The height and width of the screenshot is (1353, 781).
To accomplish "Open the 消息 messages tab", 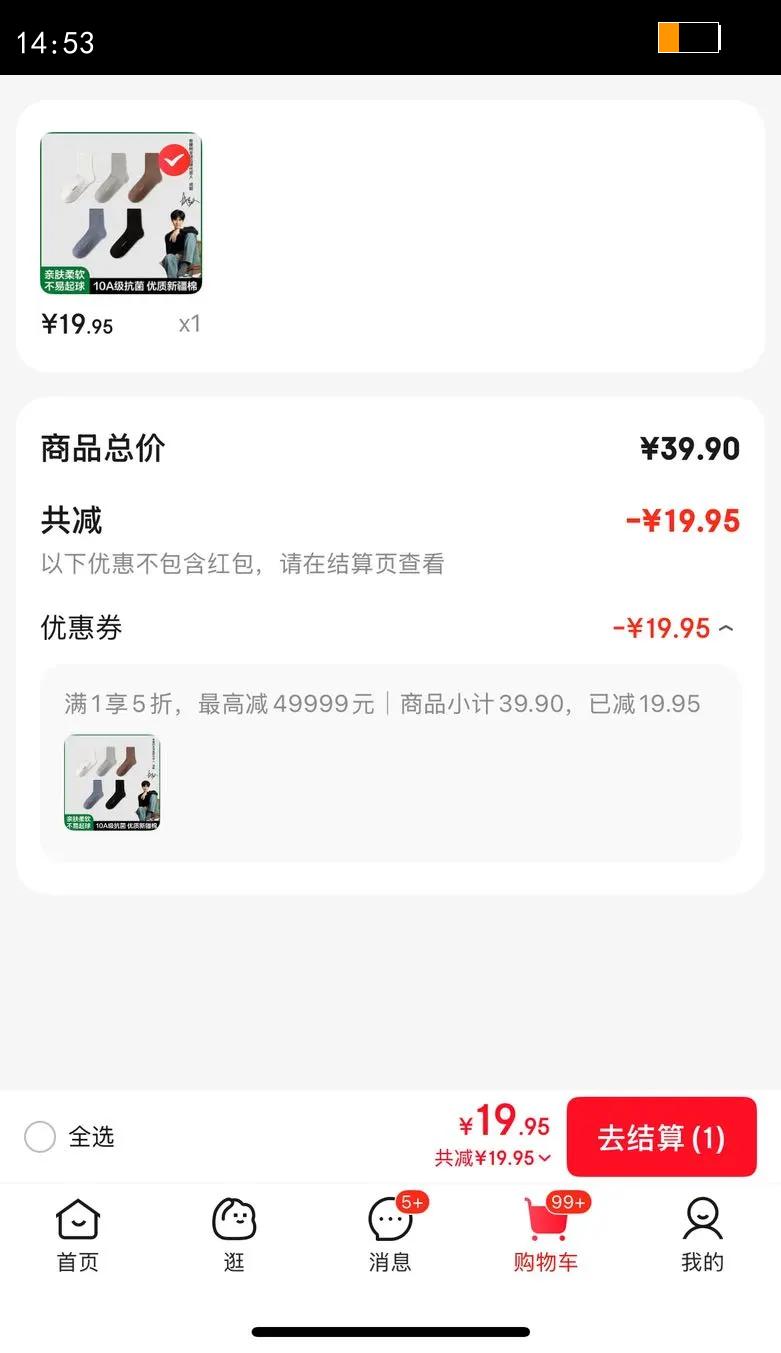I will click(x=390, y=1234).
